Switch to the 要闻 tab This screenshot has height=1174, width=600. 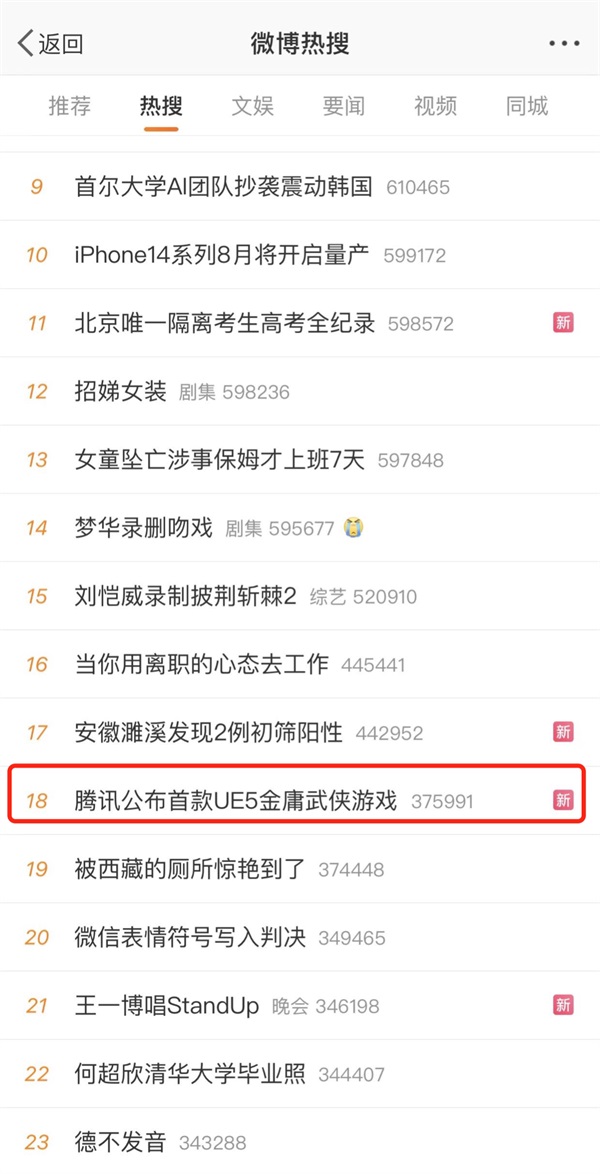[x=344, y=106]
